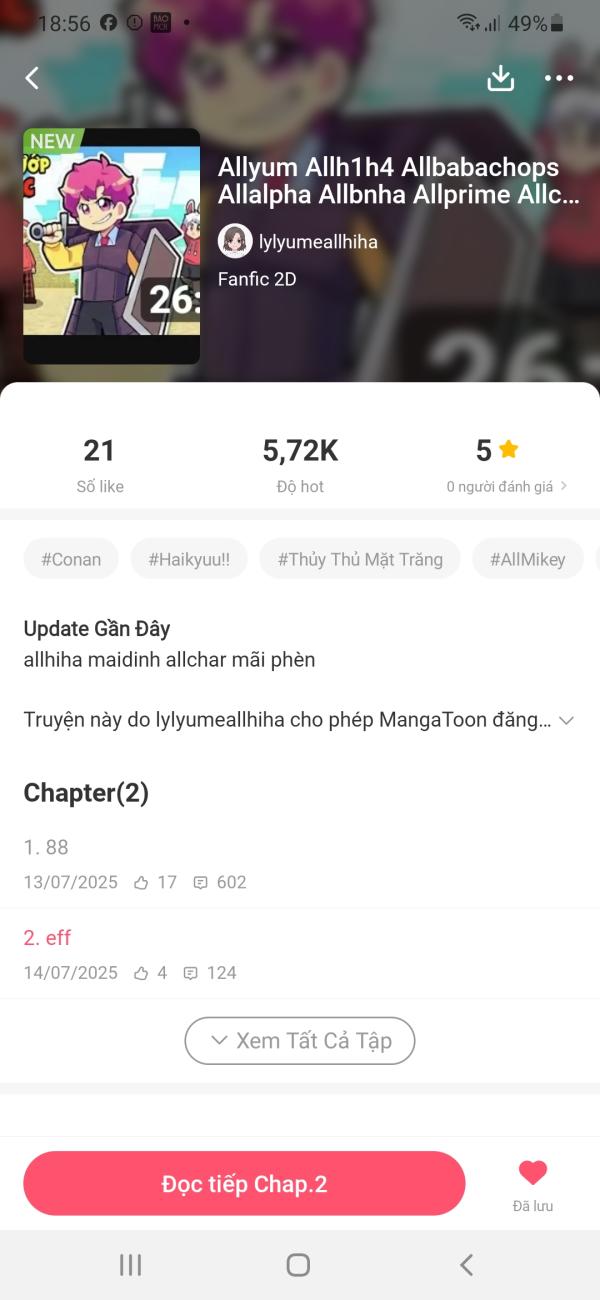Open chapter 2 titled eff

click(x=47, y=937)
